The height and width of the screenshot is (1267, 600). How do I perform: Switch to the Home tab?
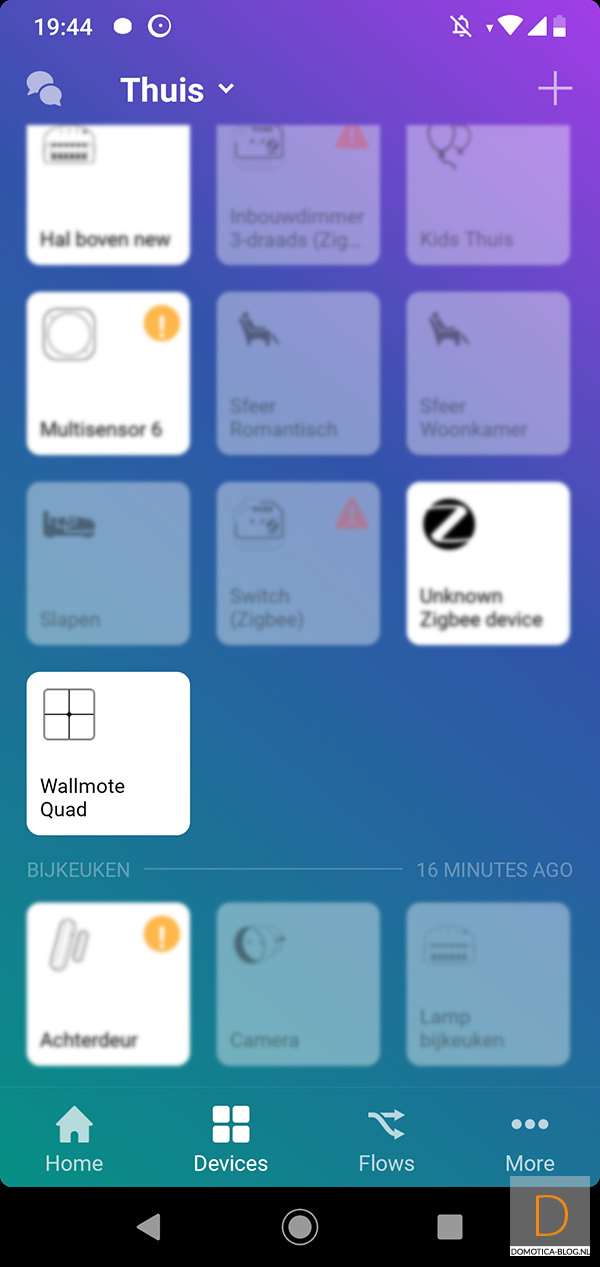74,1138
